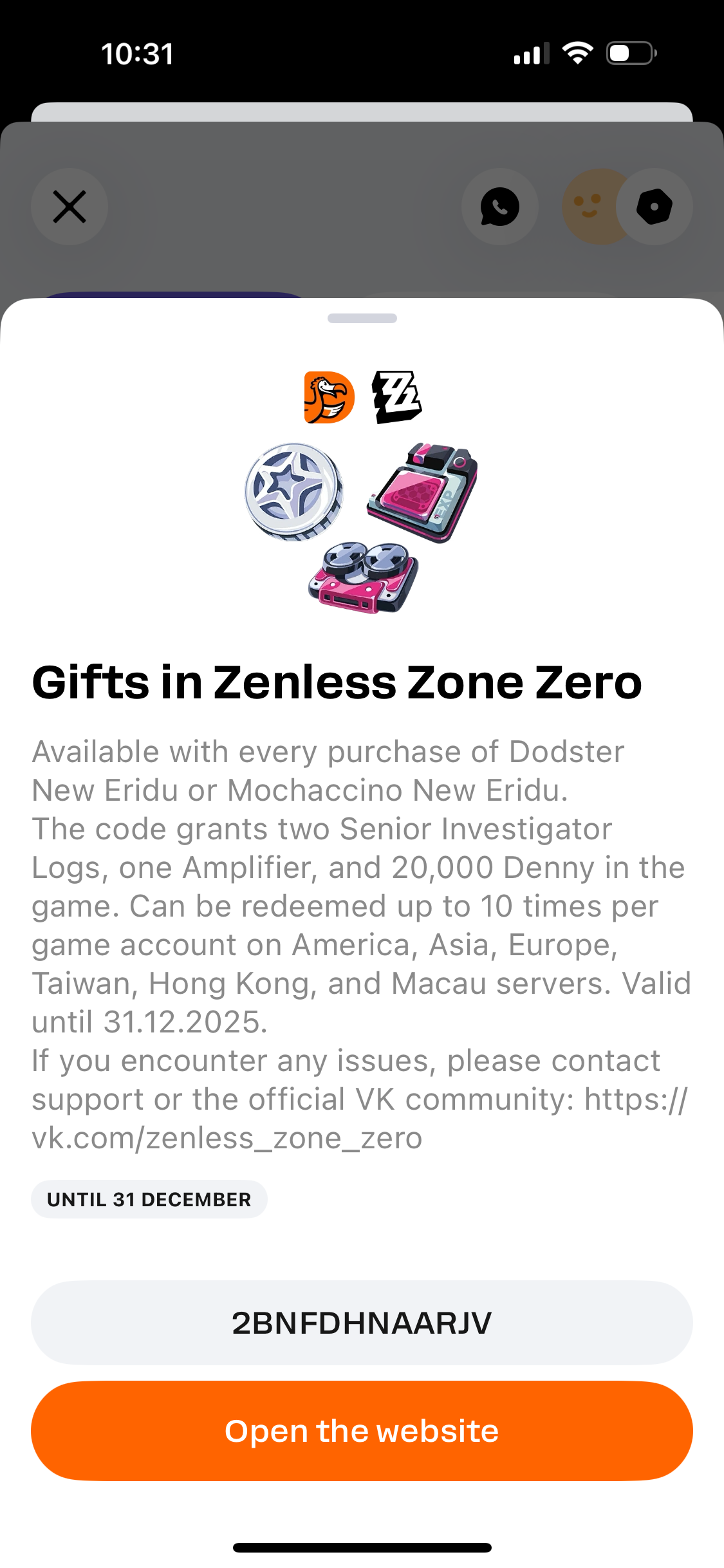Tap the sheet's drag handle
The width and height of the screenshot is (724, 1568).
pyautogui.click(x=362, y=318)
